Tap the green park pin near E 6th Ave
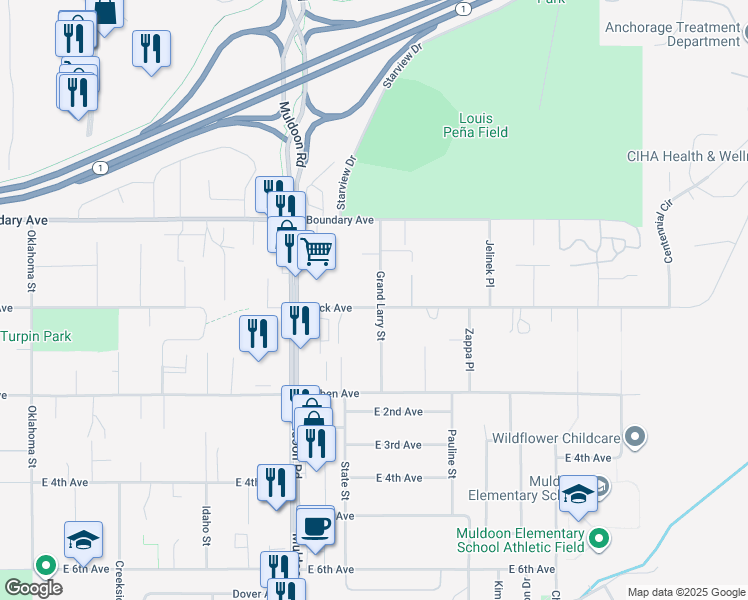This screenshot has width=748, height=600. coord(46,566)
